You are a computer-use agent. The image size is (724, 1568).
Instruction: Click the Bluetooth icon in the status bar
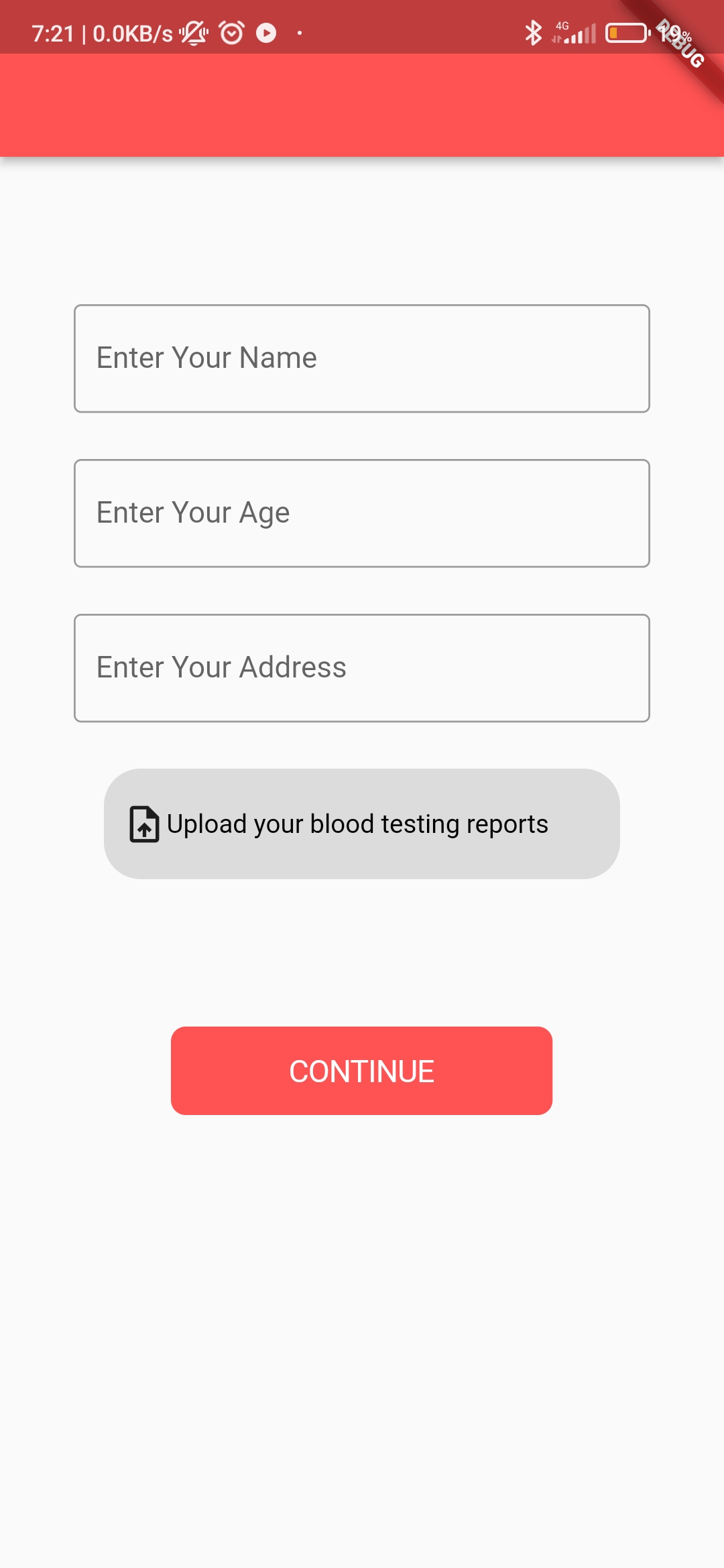pyautogui.click(x=534, y=31)
